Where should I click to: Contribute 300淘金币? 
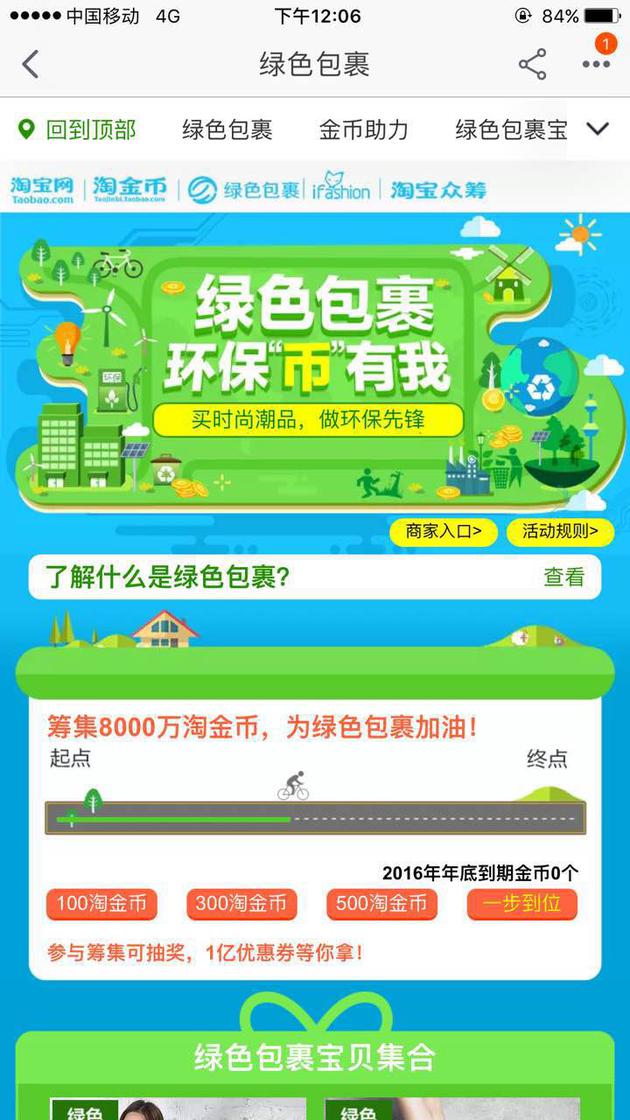click(x=241, y=904)
